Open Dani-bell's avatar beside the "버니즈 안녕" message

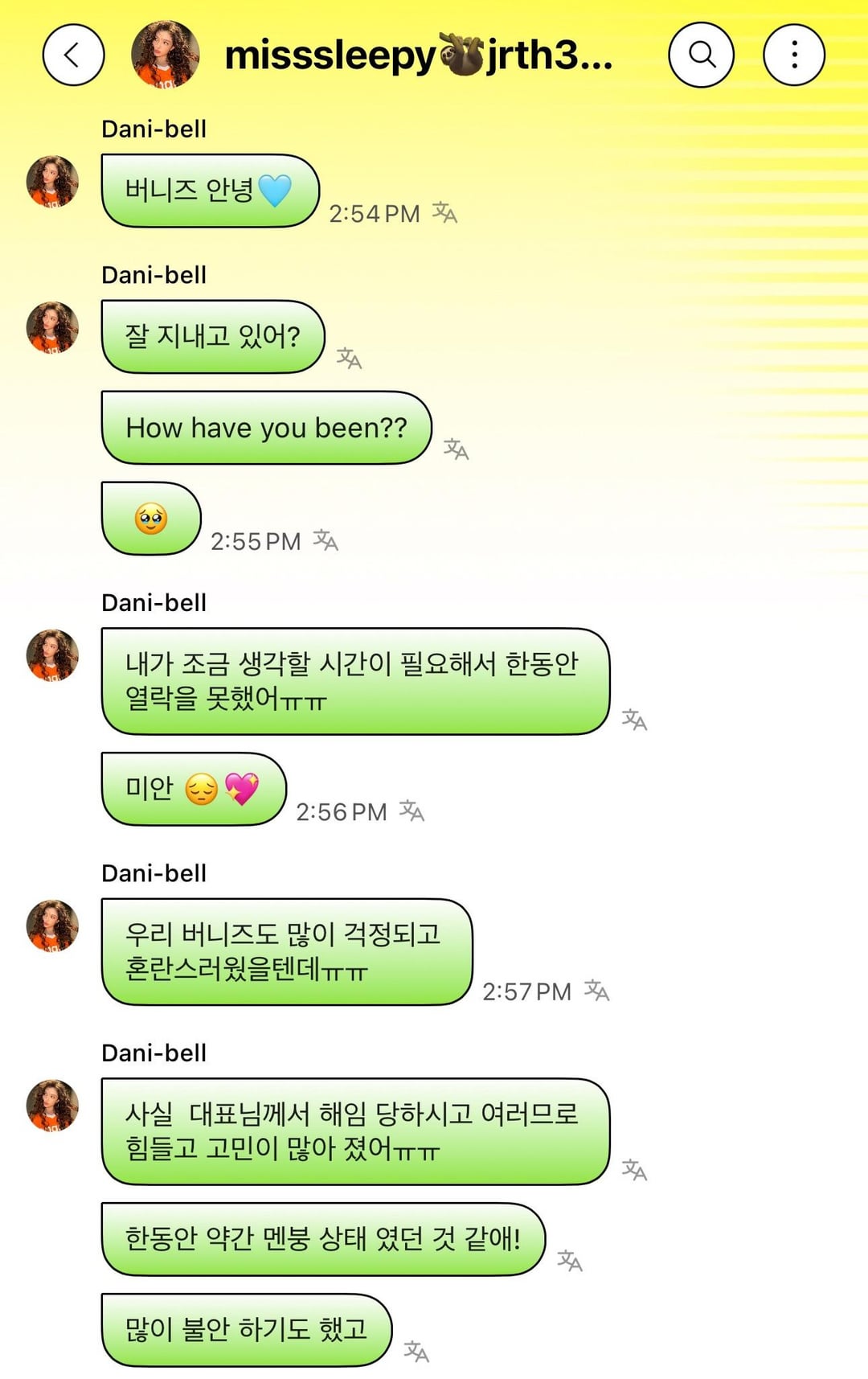point(53,182)
